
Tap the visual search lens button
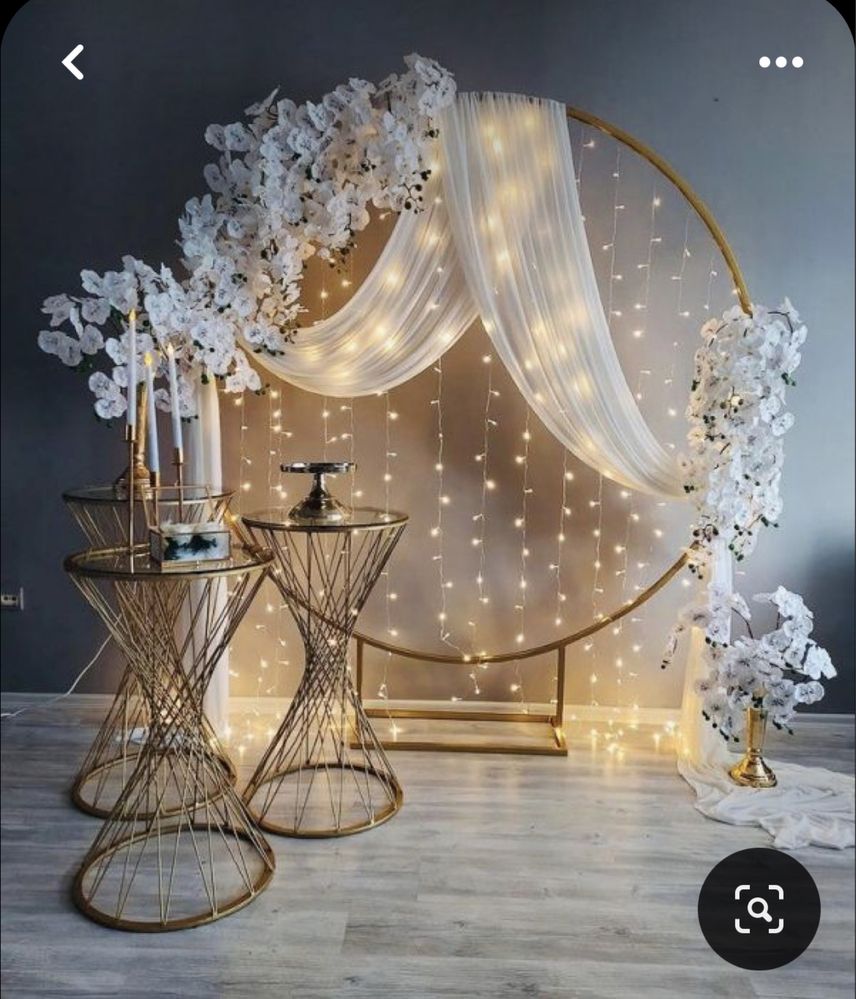click(759, 909)
